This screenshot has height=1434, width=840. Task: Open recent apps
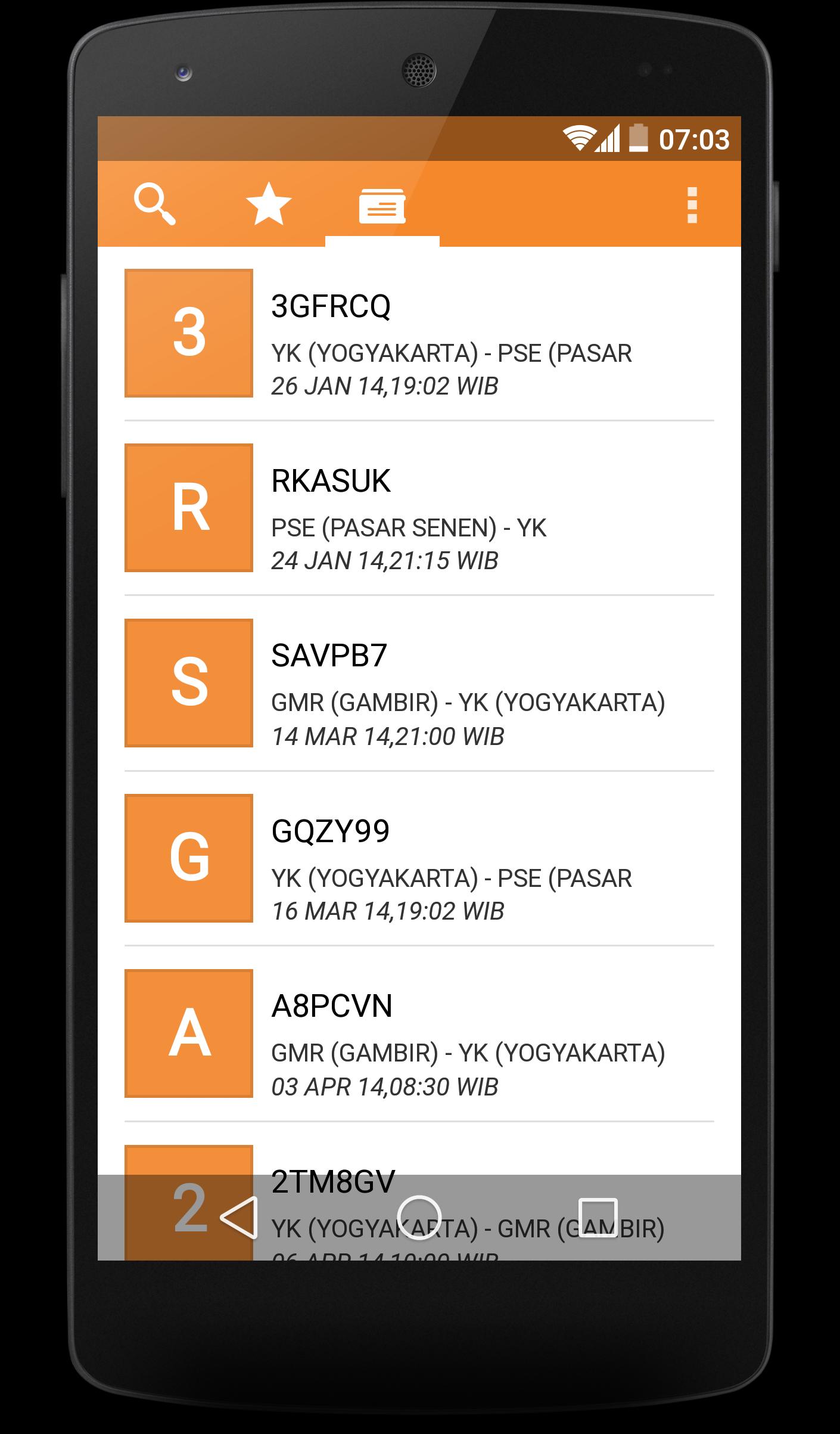point(598,1218)
